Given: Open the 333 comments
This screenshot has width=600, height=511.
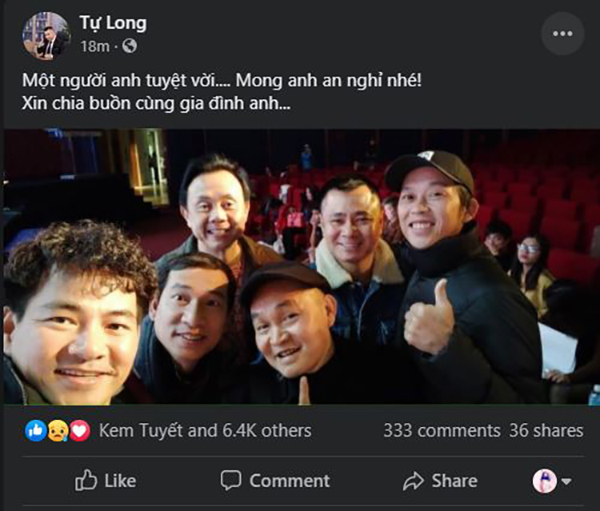Looking at the screenshot, I should coord(441,431).
